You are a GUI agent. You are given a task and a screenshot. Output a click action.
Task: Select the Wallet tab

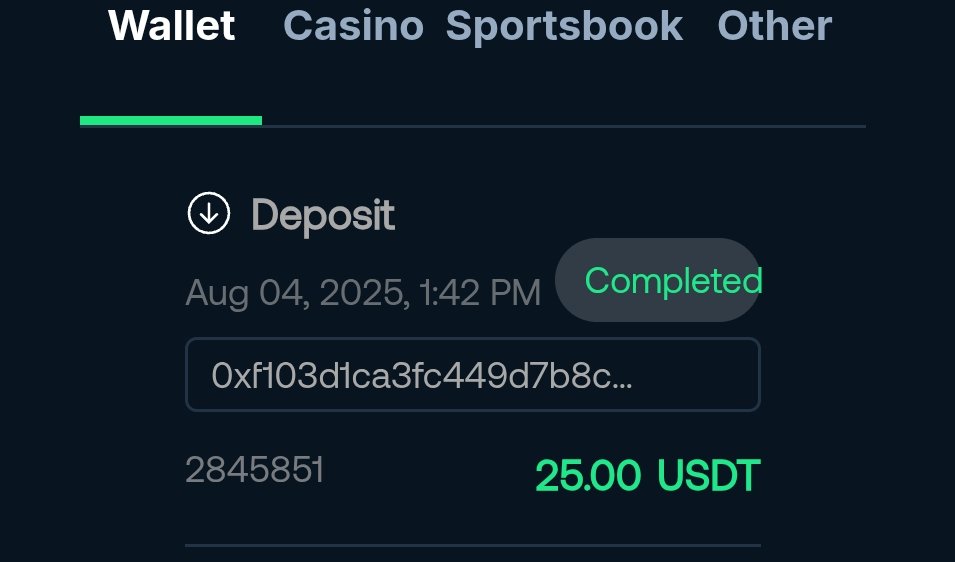171,26
